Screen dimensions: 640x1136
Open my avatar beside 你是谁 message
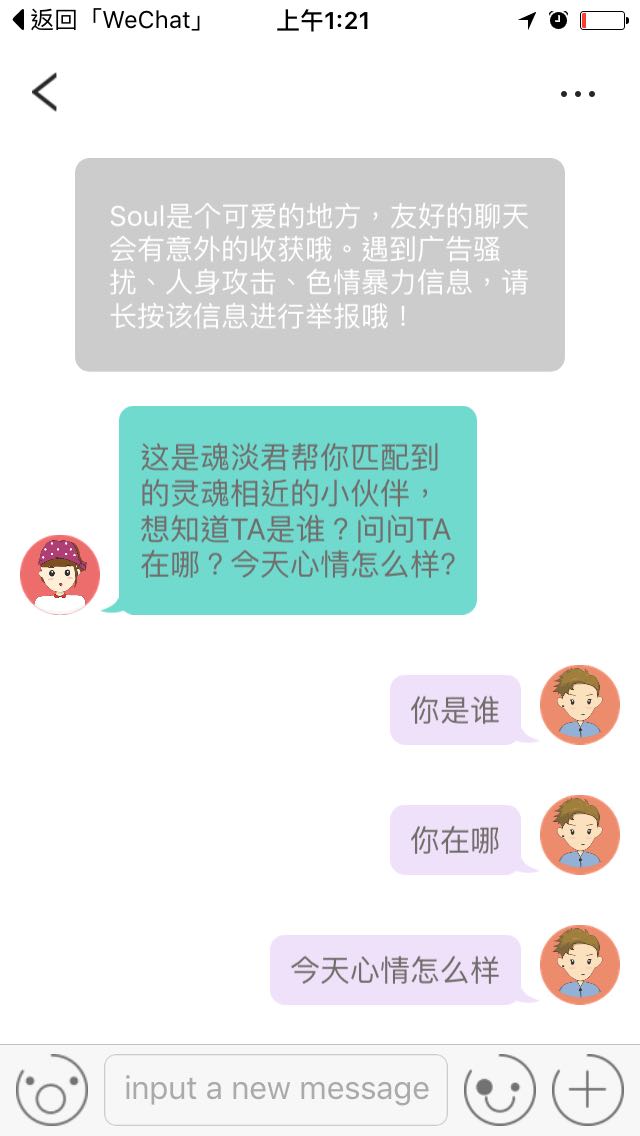[x=579, y=705]
